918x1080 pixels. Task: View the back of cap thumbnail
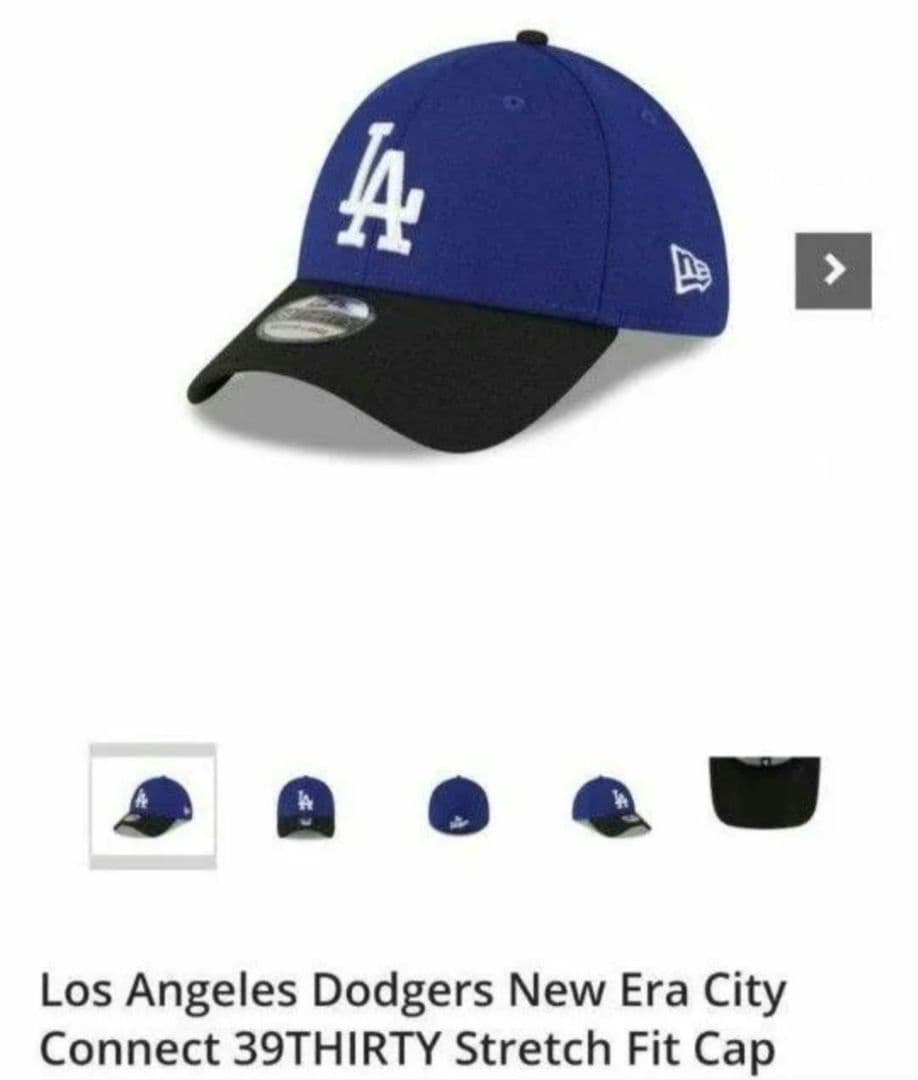pos(458,807)
